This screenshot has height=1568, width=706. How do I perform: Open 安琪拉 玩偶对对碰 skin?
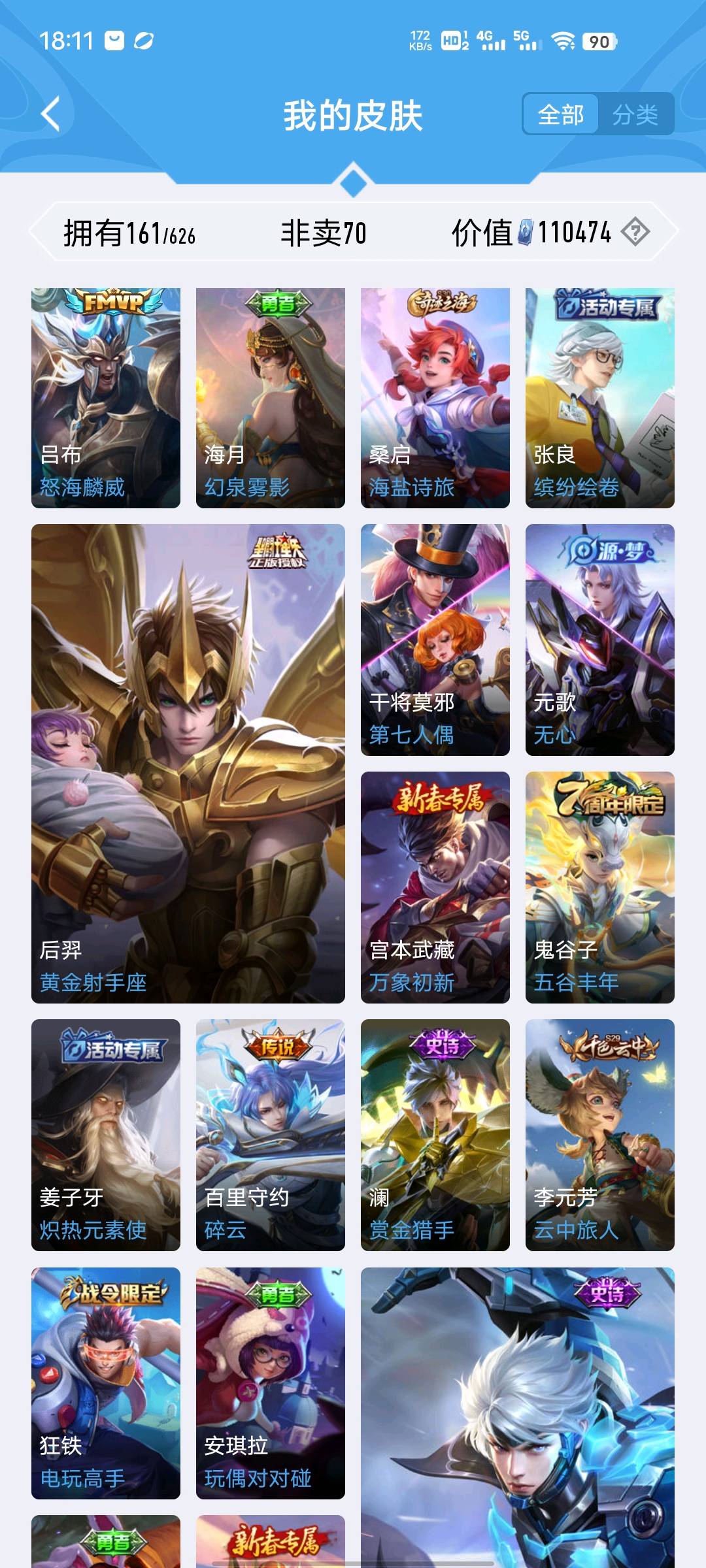point(271,1383)
